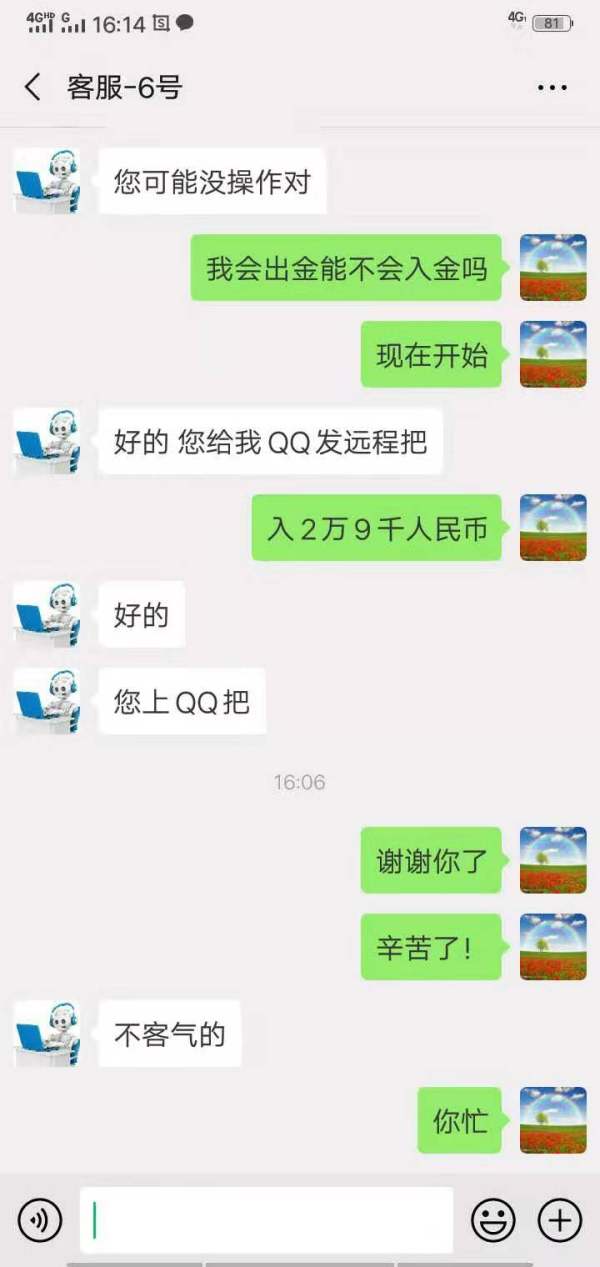Focus the message text field
Screen dimensions: 600x1267
[266, 1220]
